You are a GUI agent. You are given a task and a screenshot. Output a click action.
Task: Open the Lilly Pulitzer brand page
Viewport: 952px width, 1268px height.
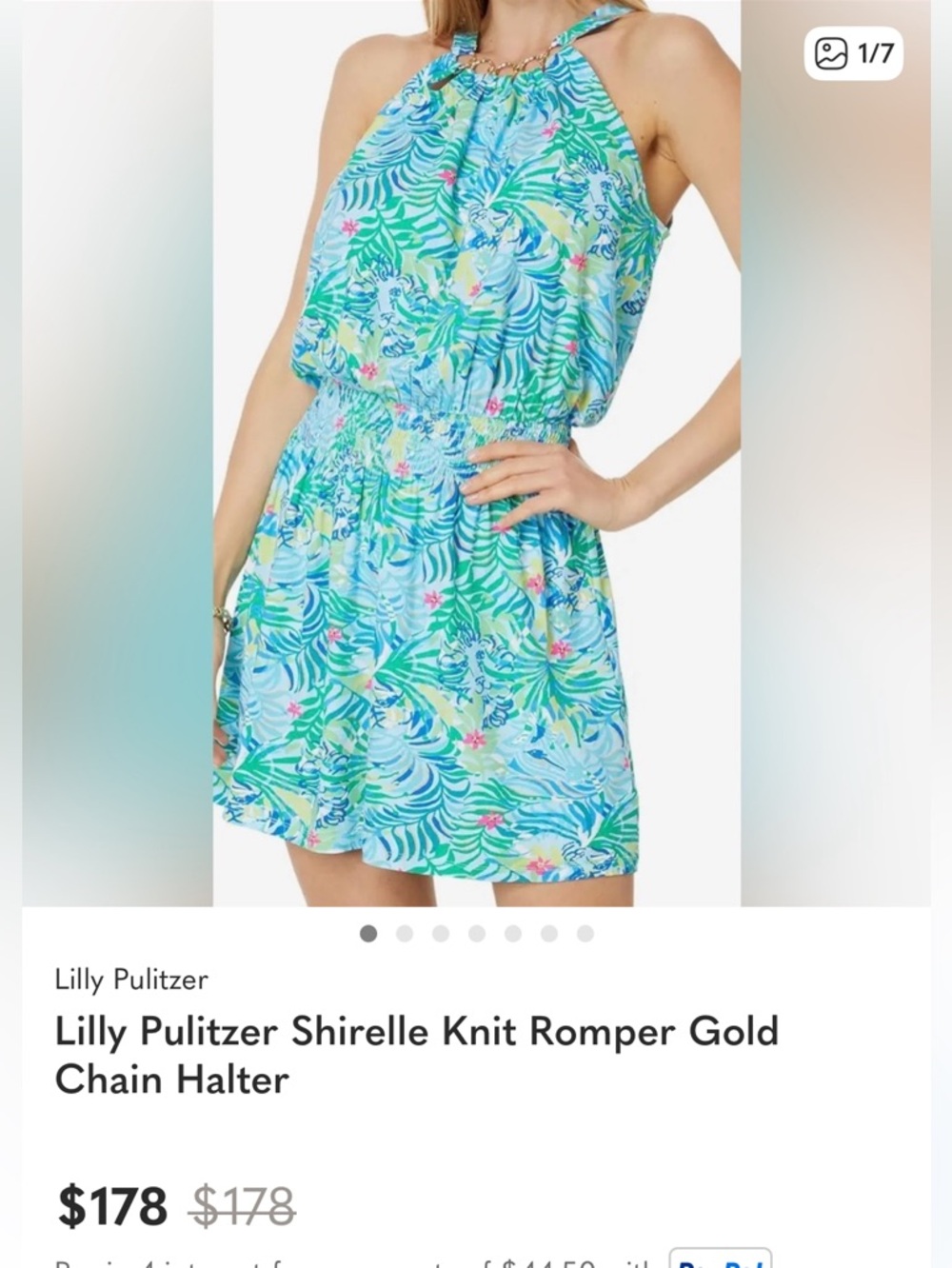pos(133,981)
